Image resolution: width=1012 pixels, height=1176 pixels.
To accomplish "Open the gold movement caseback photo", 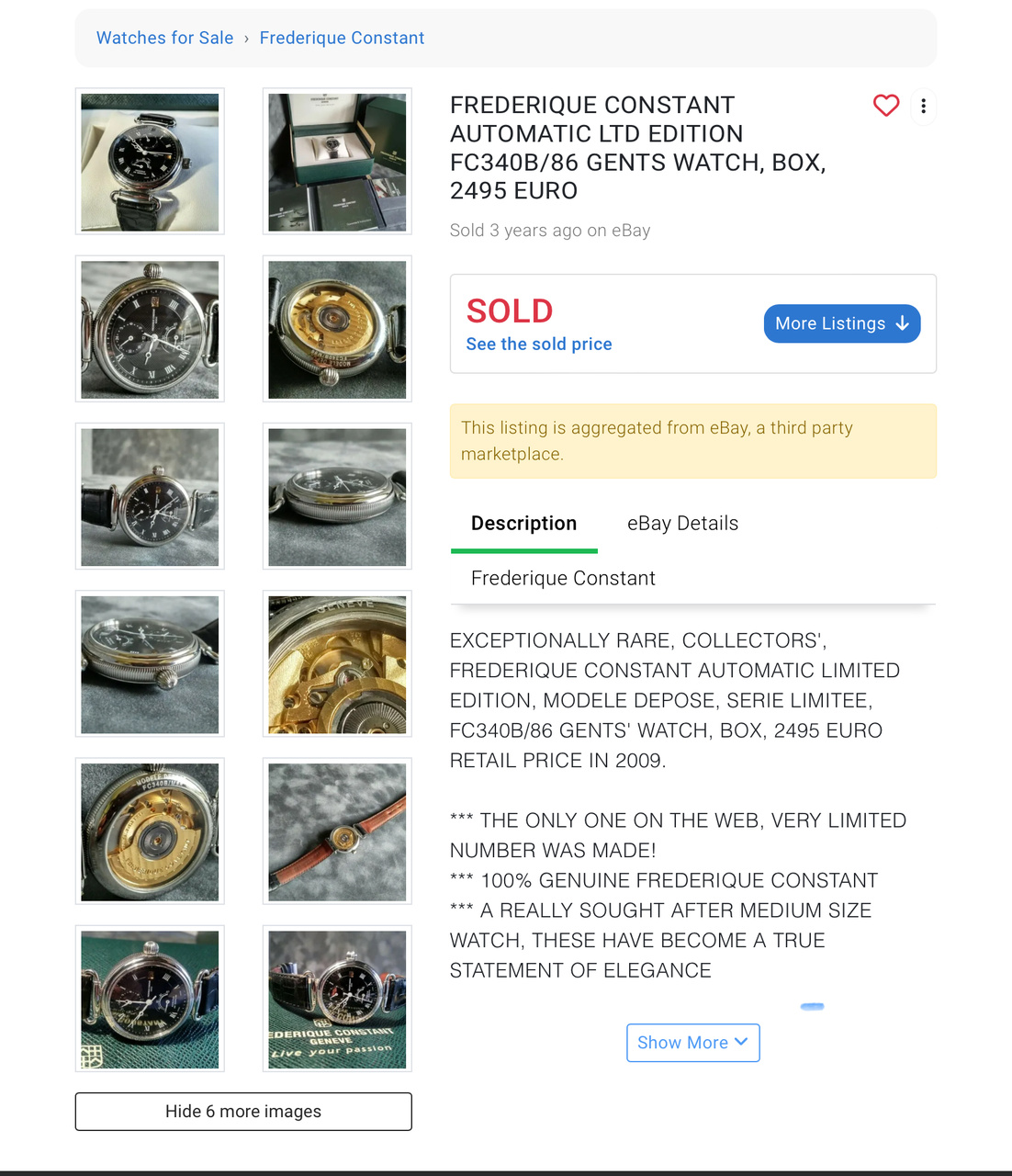I will tap(337, 329).
